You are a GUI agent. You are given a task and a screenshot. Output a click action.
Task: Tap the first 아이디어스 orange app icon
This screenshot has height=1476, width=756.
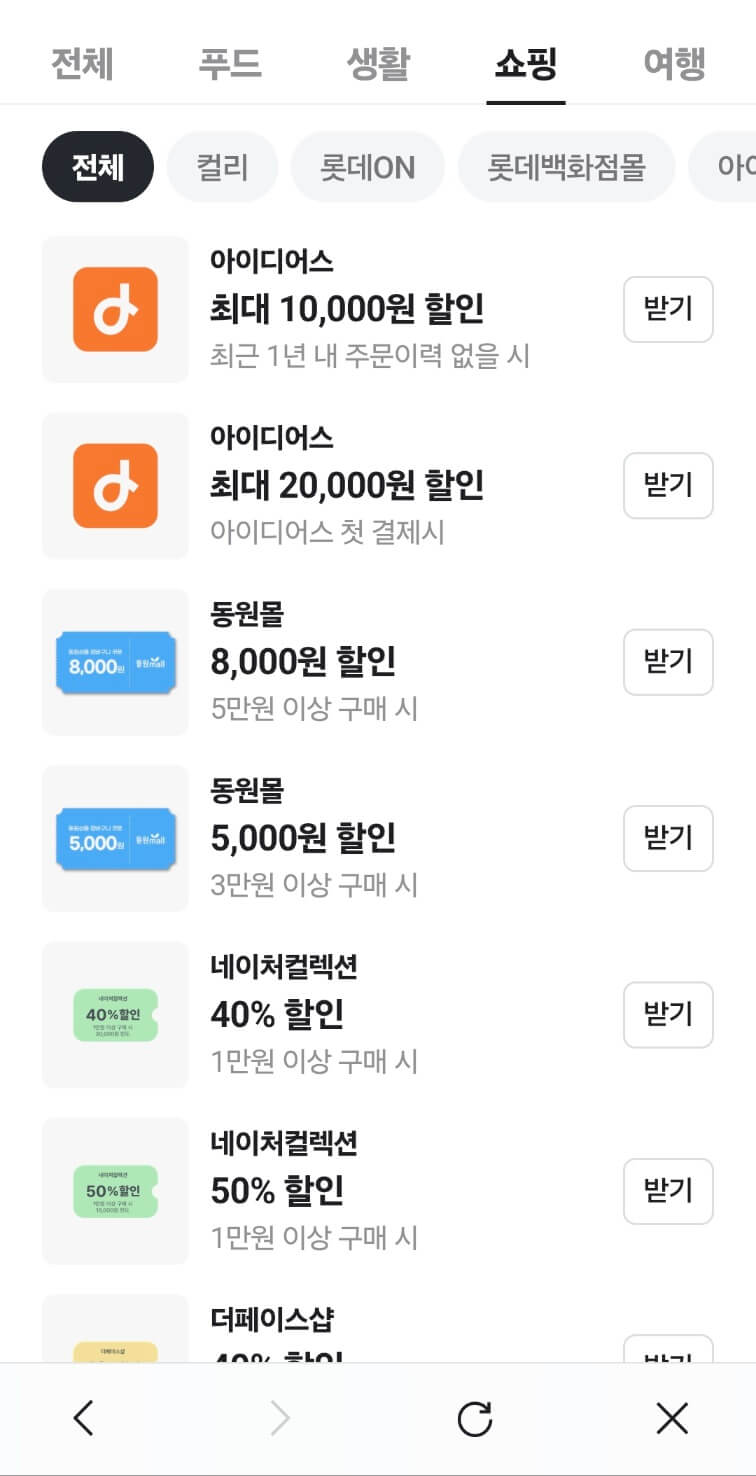pos(114,309)
